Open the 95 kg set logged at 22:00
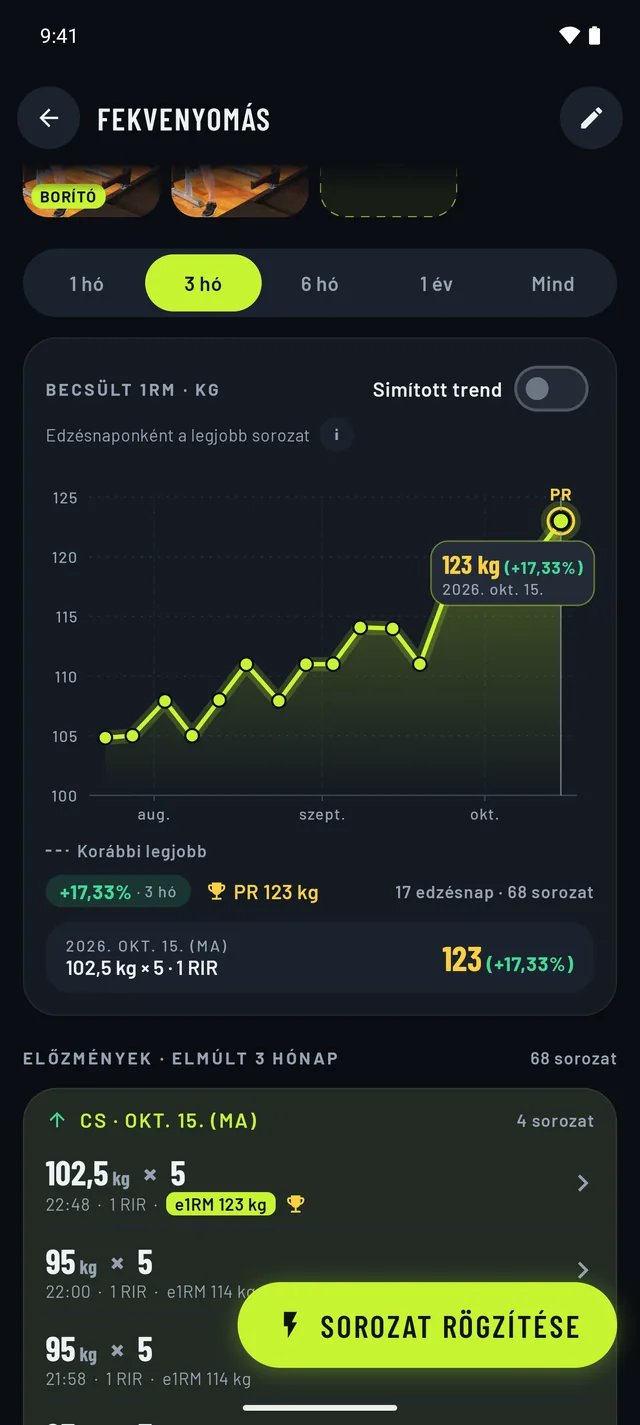640x1425 pixels. [320, 1271]
